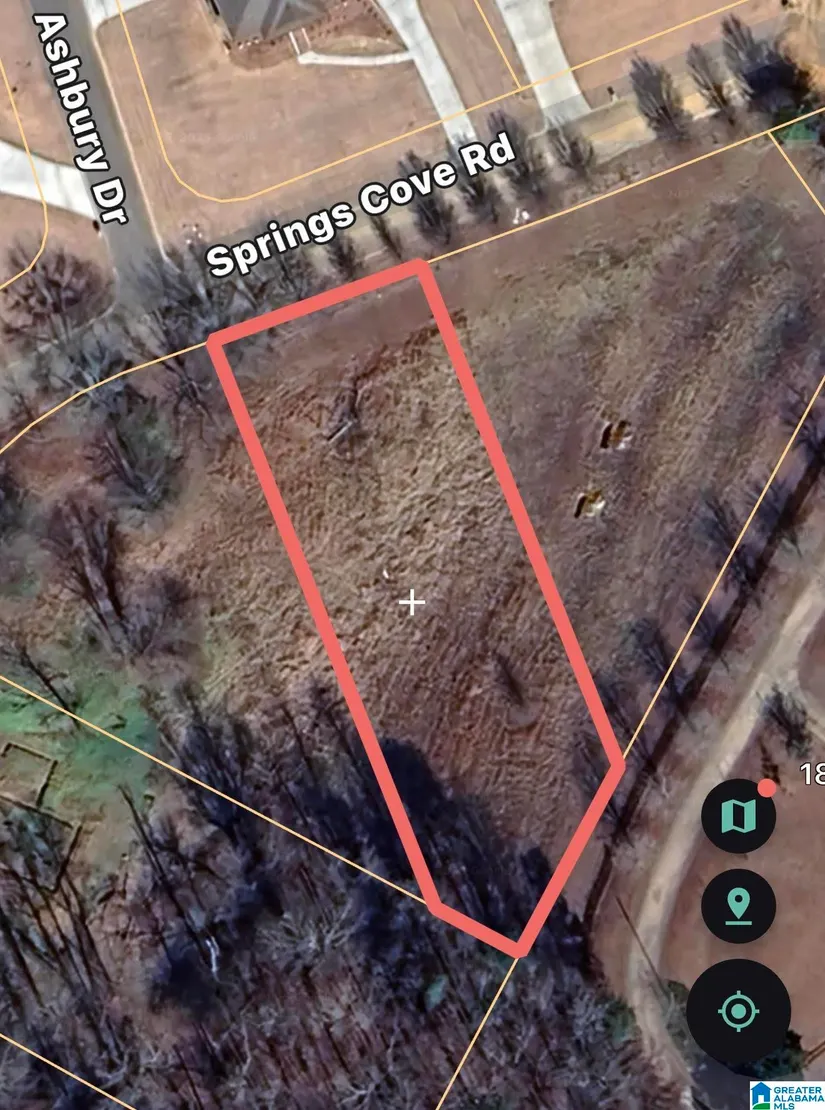Center map on my current location
This screenshot has width=825, height=1110.
pyautogui.click(x=738, y=1011)
